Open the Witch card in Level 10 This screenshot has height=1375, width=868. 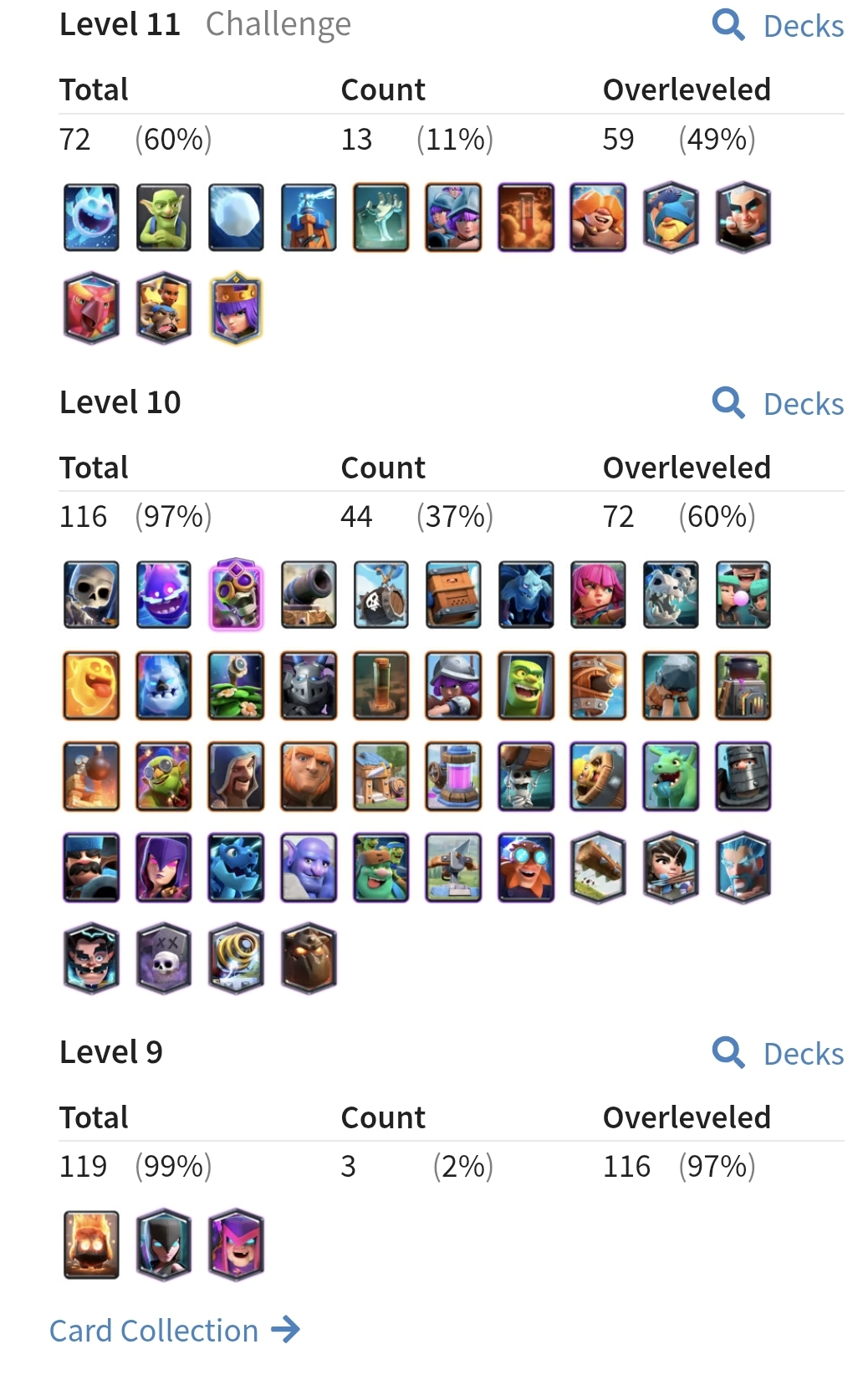(x=164, y=867)
